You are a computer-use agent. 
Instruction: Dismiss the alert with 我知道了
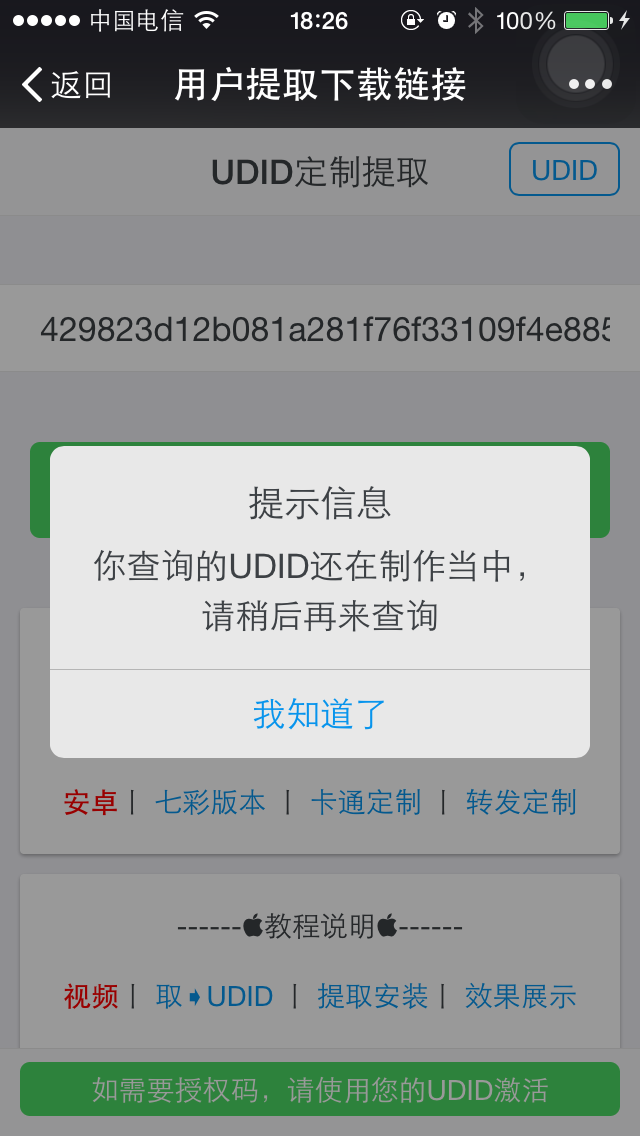coord(320,714)
